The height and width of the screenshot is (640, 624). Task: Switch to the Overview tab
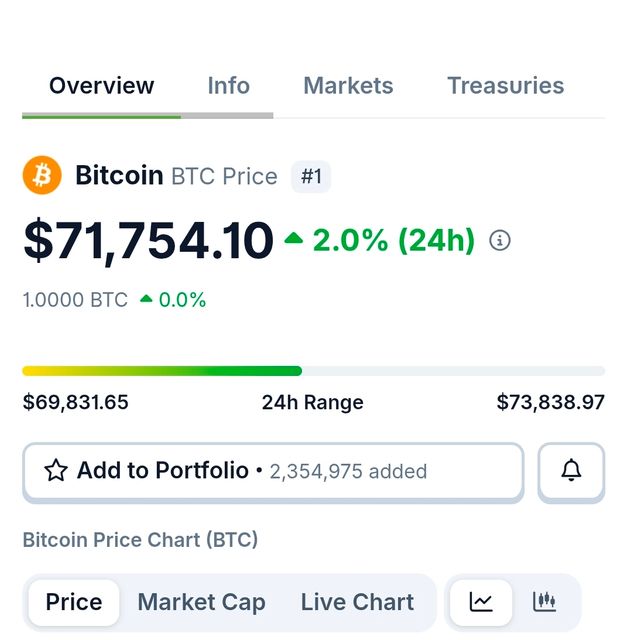pos(101,86)
